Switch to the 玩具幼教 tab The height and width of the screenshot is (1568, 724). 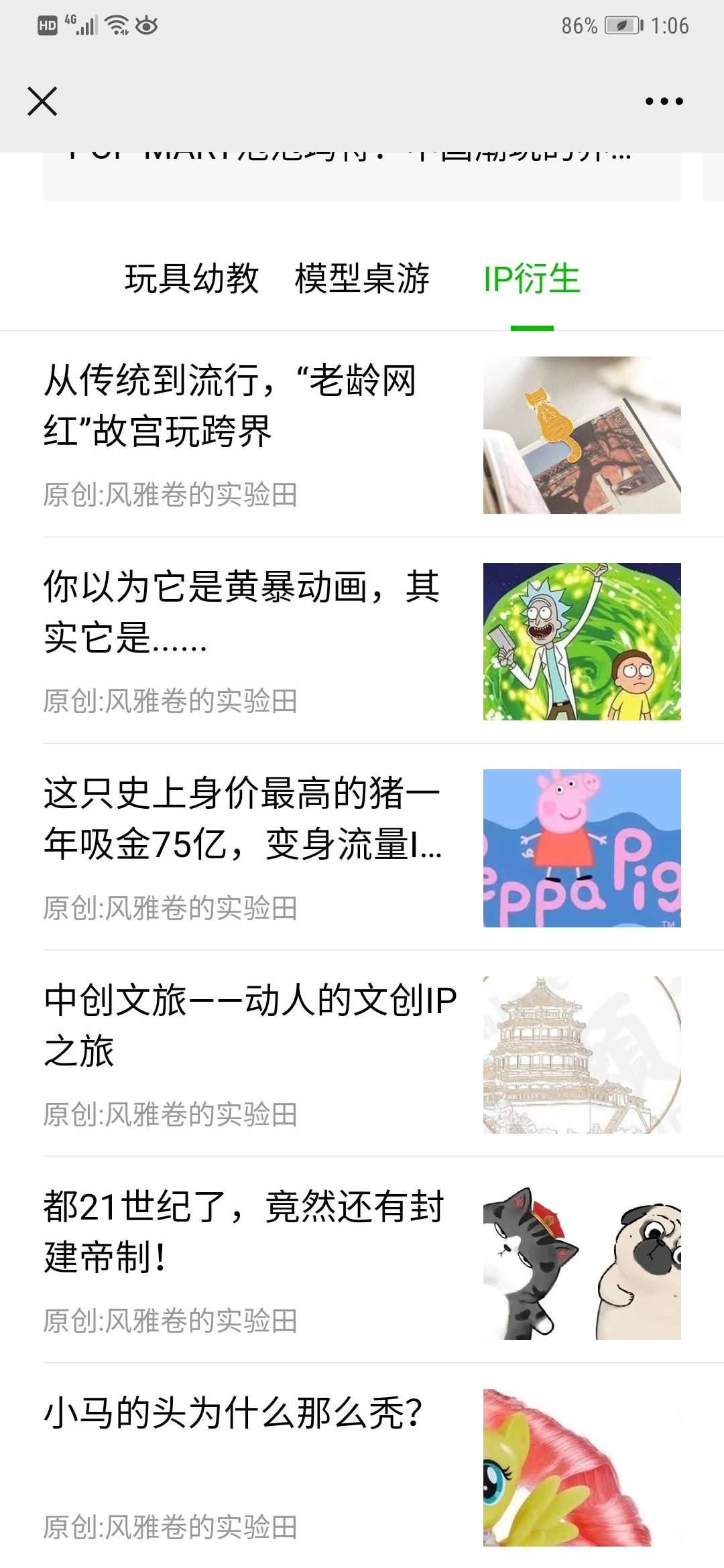pyautogui.click(x=192, y=279)
